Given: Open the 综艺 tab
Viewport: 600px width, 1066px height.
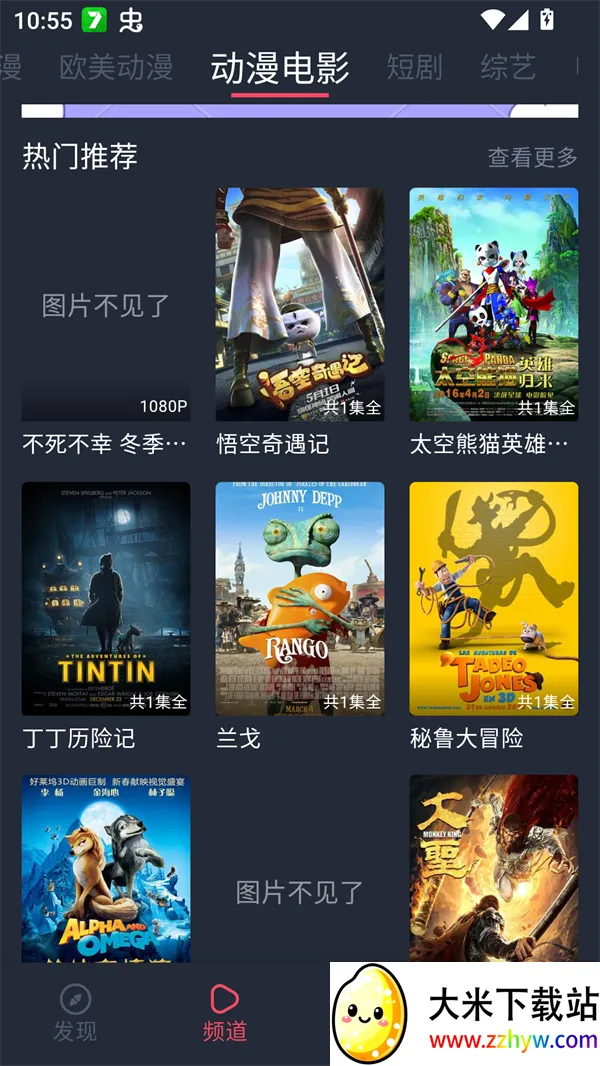Looking at the screenshot, I should [508, 67].
